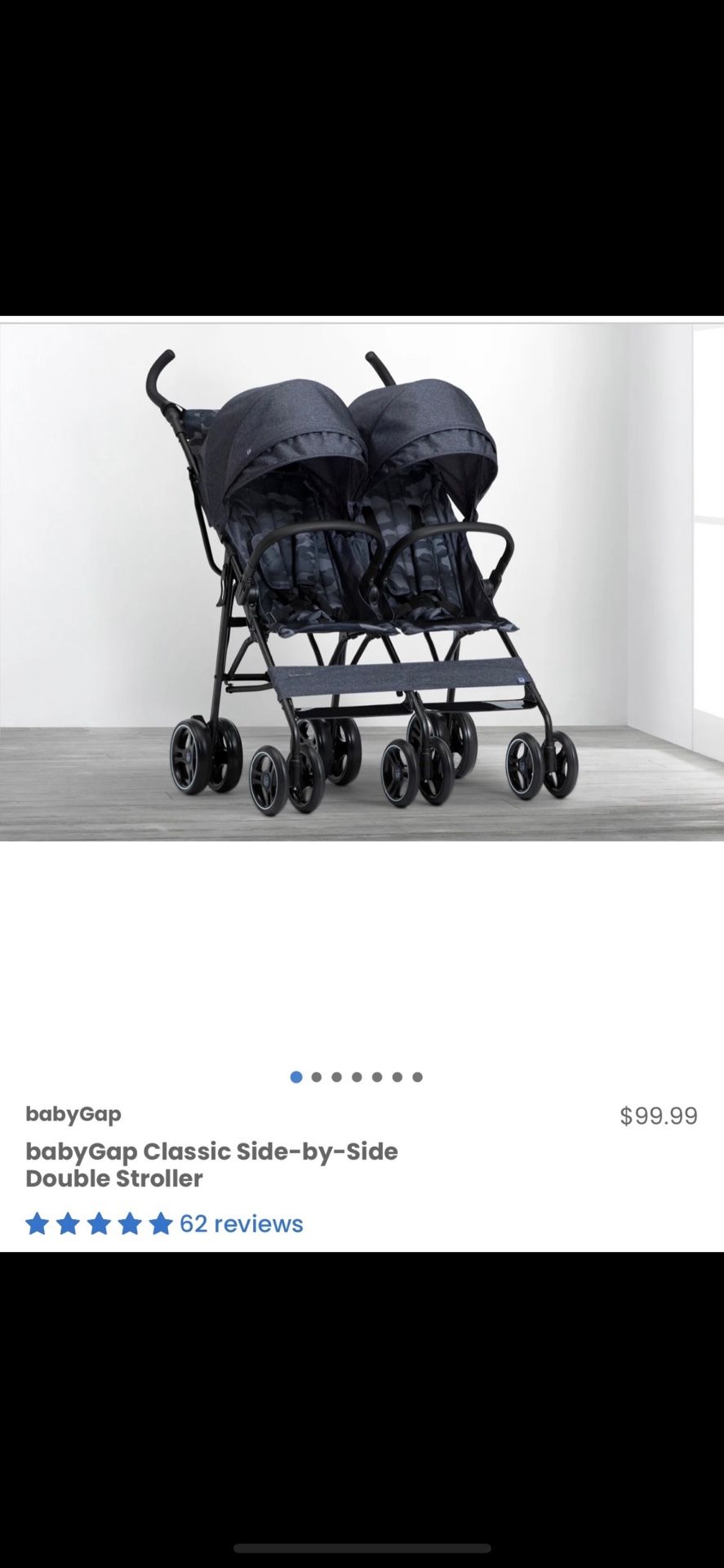724x1568 pixels.
Task: Click the second rating star
Action: [69, 1223]
